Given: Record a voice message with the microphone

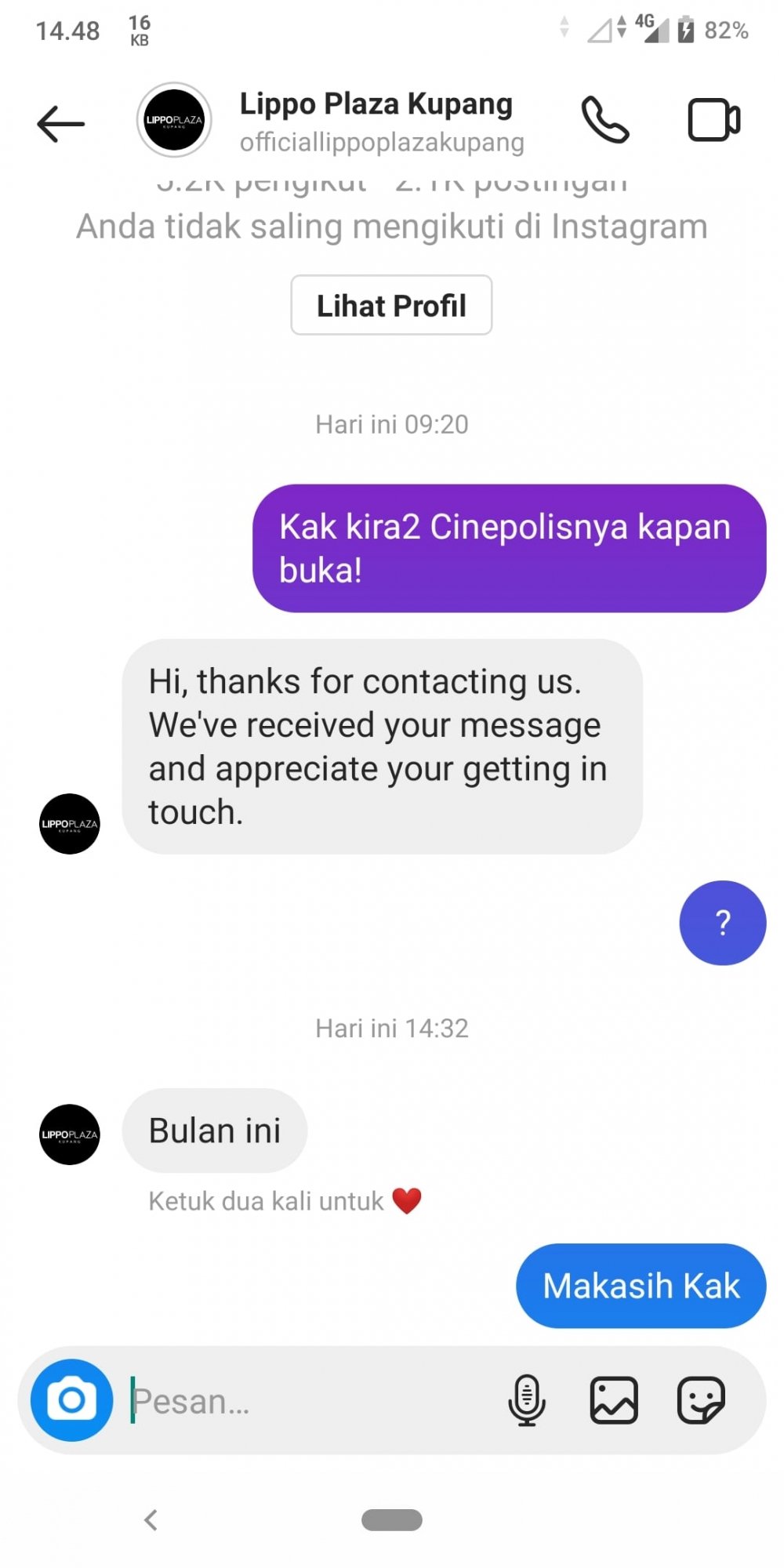Looking at the screenshot, I should (x=527, y=1399).
